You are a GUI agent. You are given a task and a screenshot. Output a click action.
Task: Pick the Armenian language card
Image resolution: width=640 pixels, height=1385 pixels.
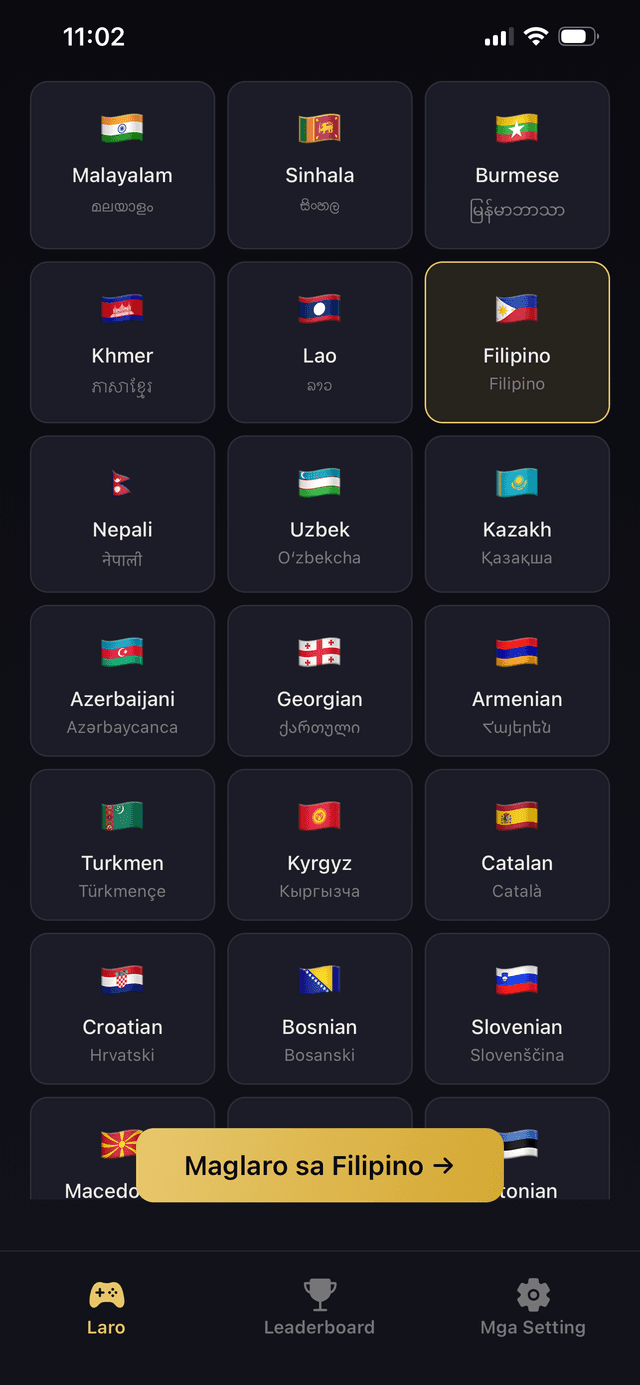(517, 681)
